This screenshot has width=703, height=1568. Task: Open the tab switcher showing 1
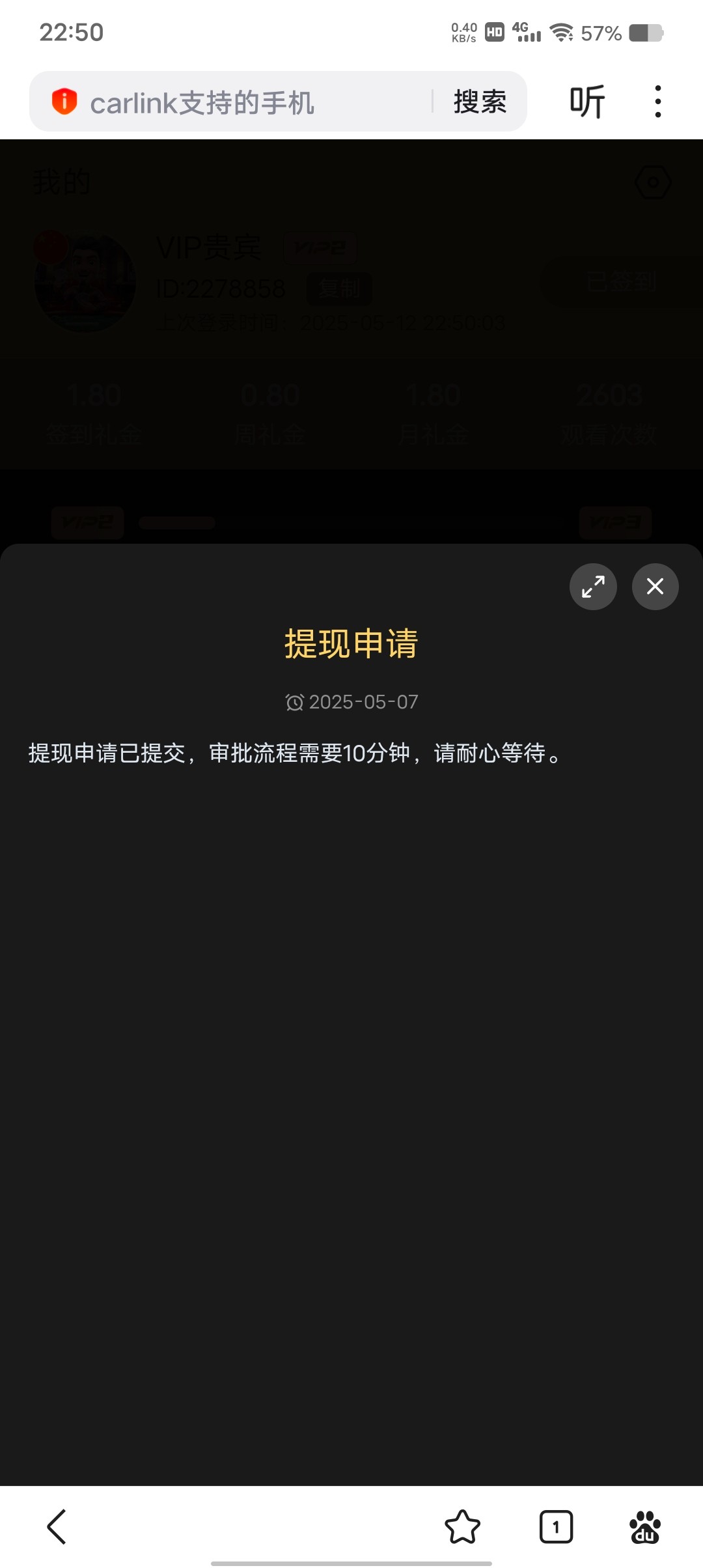click(x=556, y=1527)
